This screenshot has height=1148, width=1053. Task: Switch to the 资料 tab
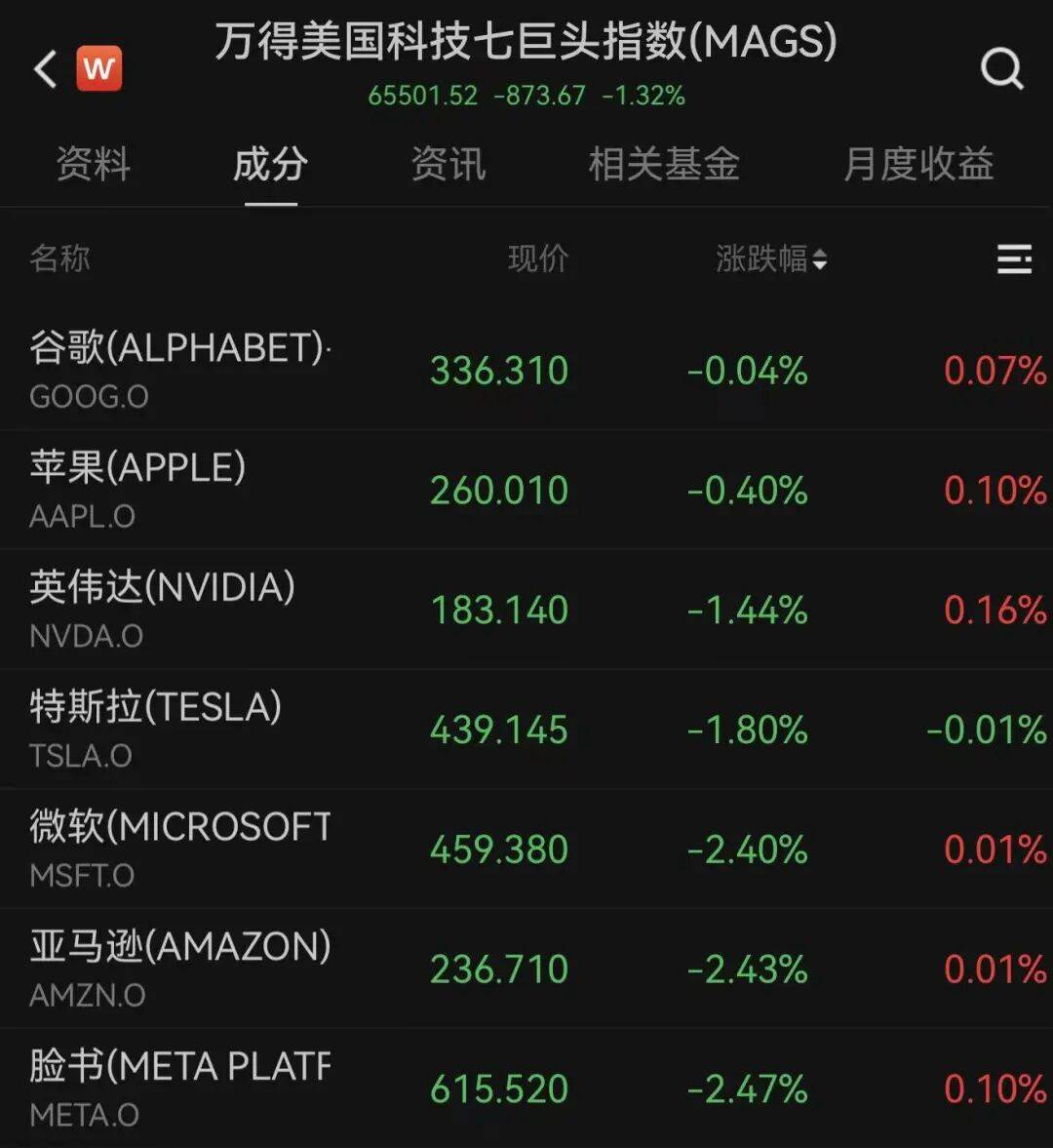[x=94, y=164]
